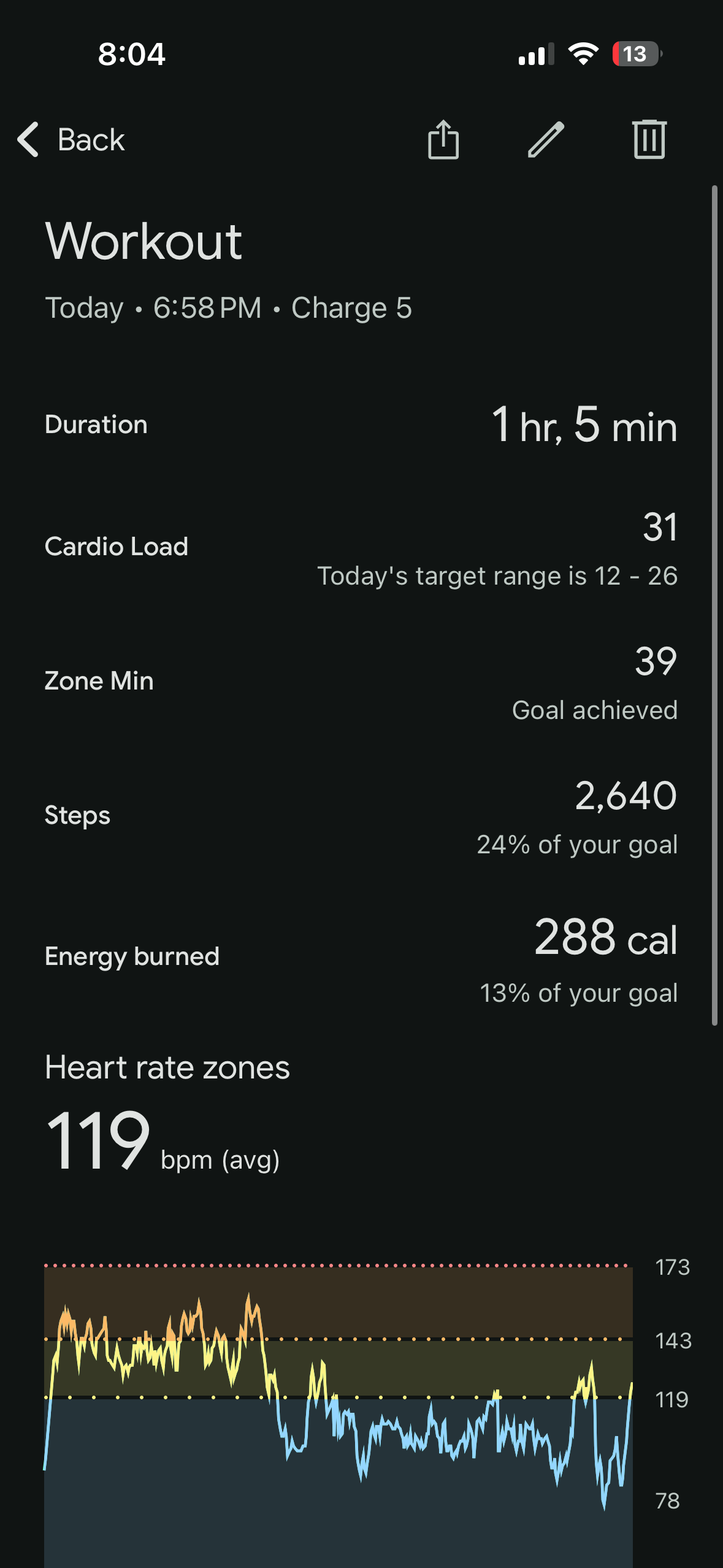
Task: Select the Energy burned row
Action: pyautogui.click(x=361, y=956)
